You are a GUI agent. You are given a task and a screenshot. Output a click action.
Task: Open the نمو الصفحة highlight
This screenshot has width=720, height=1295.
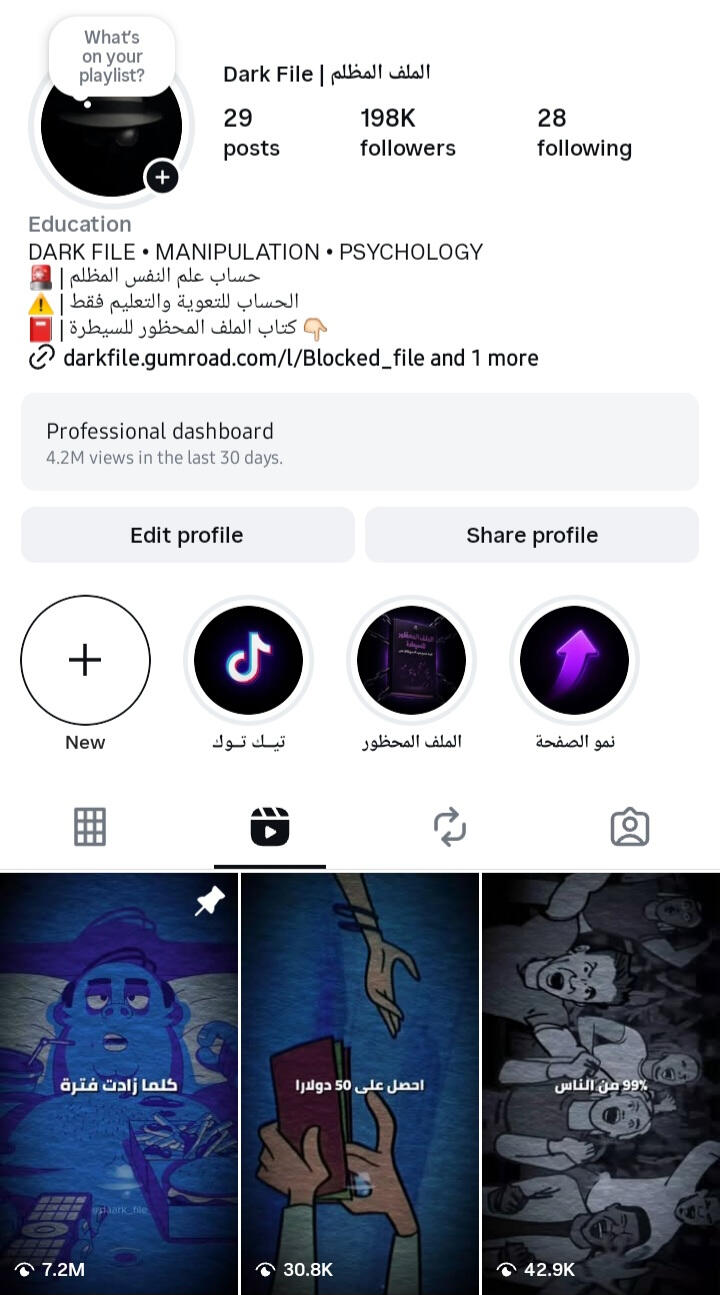coord(574,660)
